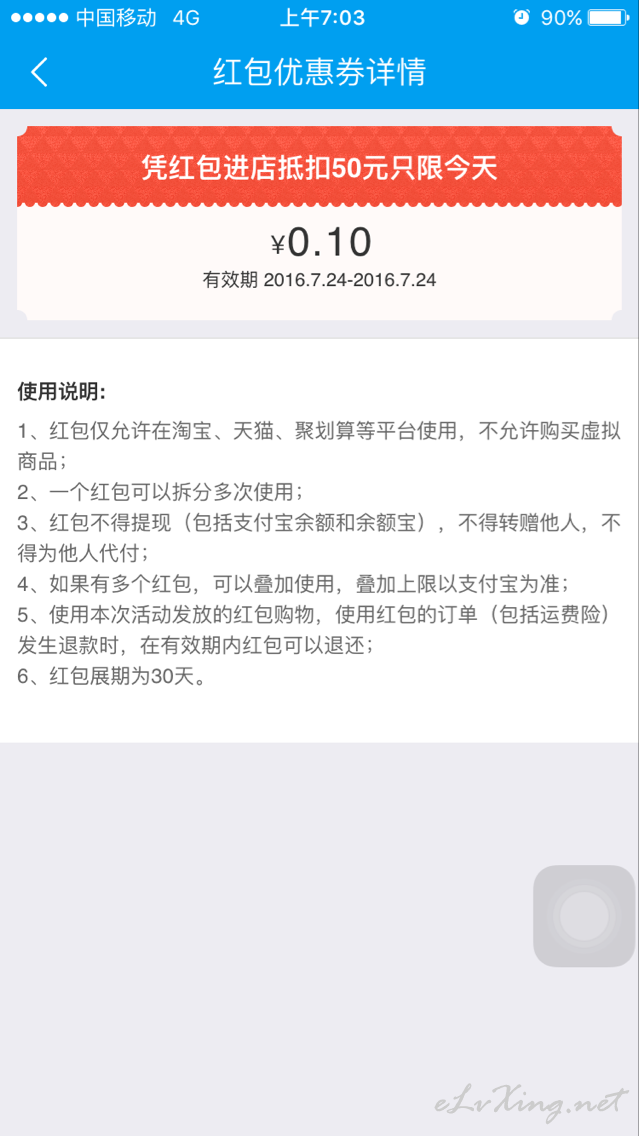Go back from the coupon details page
This screenshot has width=639, height=1136.
tap(39, 72)
